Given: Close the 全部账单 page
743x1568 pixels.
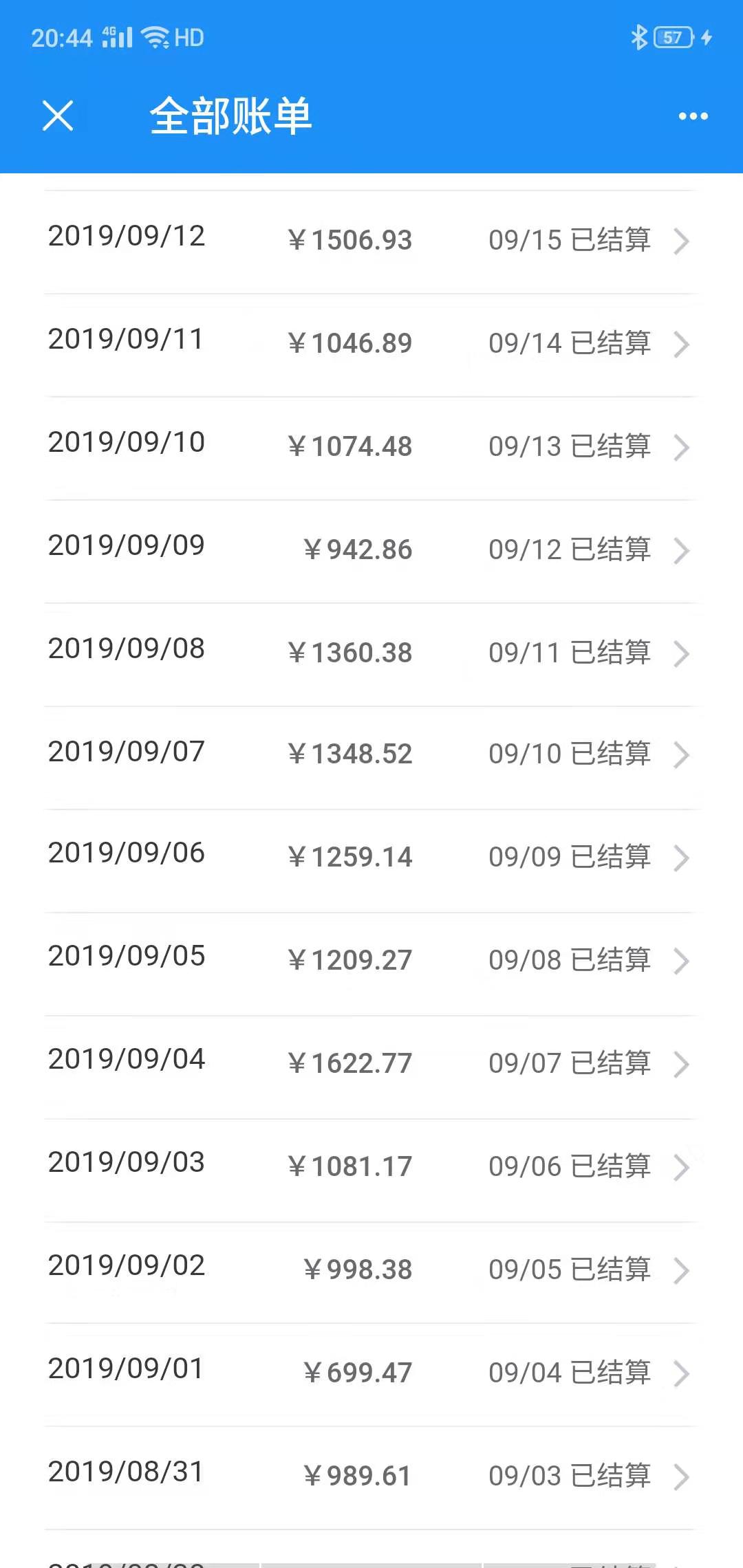Looking at the screenshot, I should pyautogui.click(x=58, y=116).
